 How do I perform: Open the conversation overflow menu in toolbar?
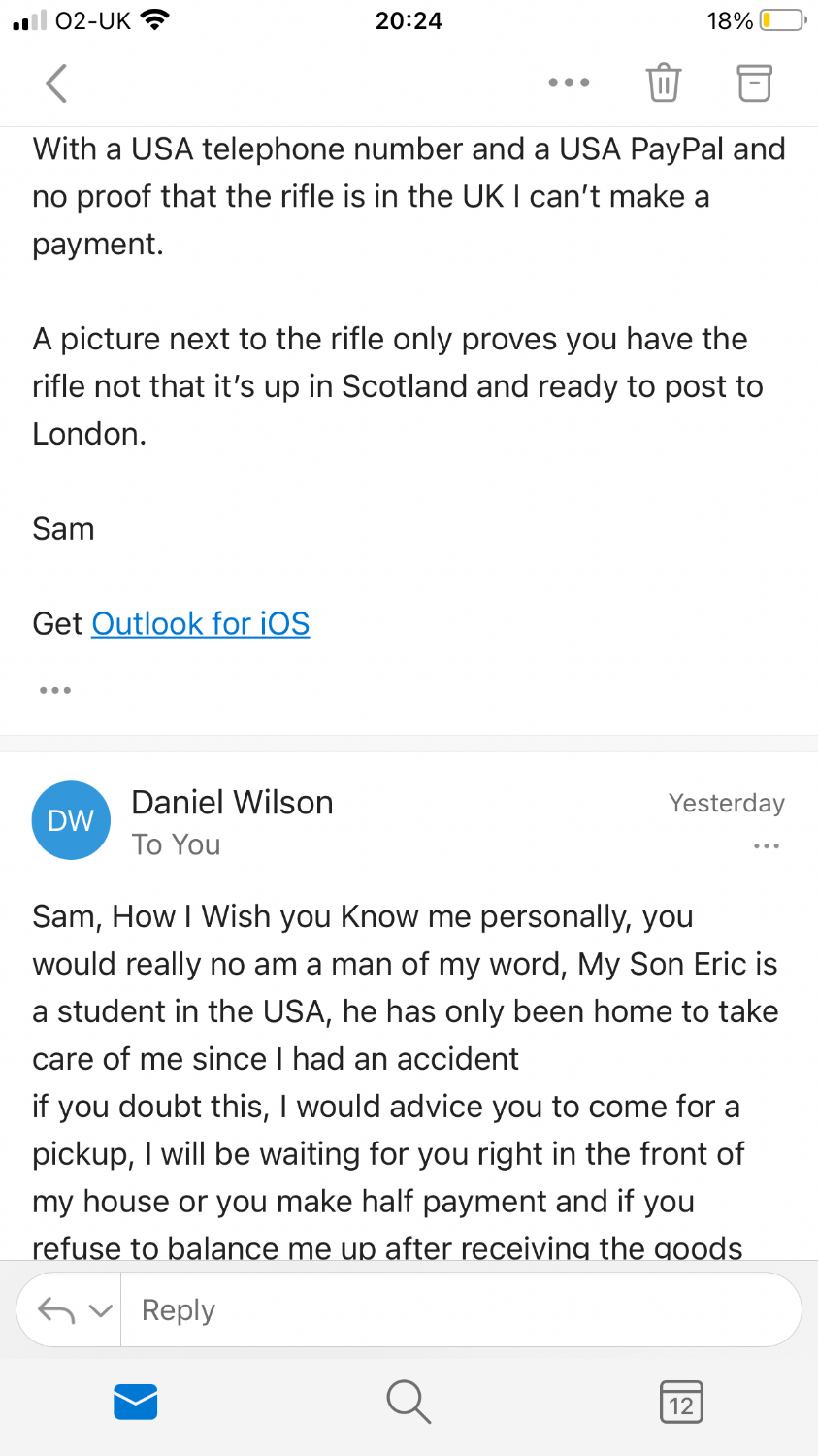pos(569,83)
